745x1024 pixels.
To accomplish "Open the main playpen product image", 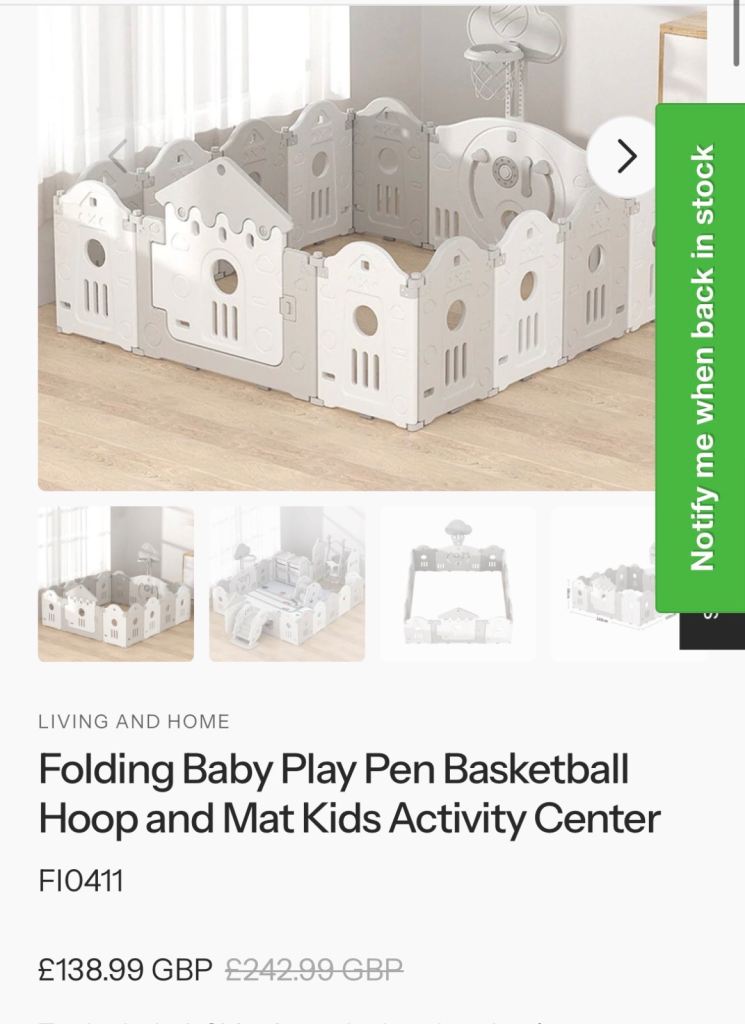I will [340, 280].
